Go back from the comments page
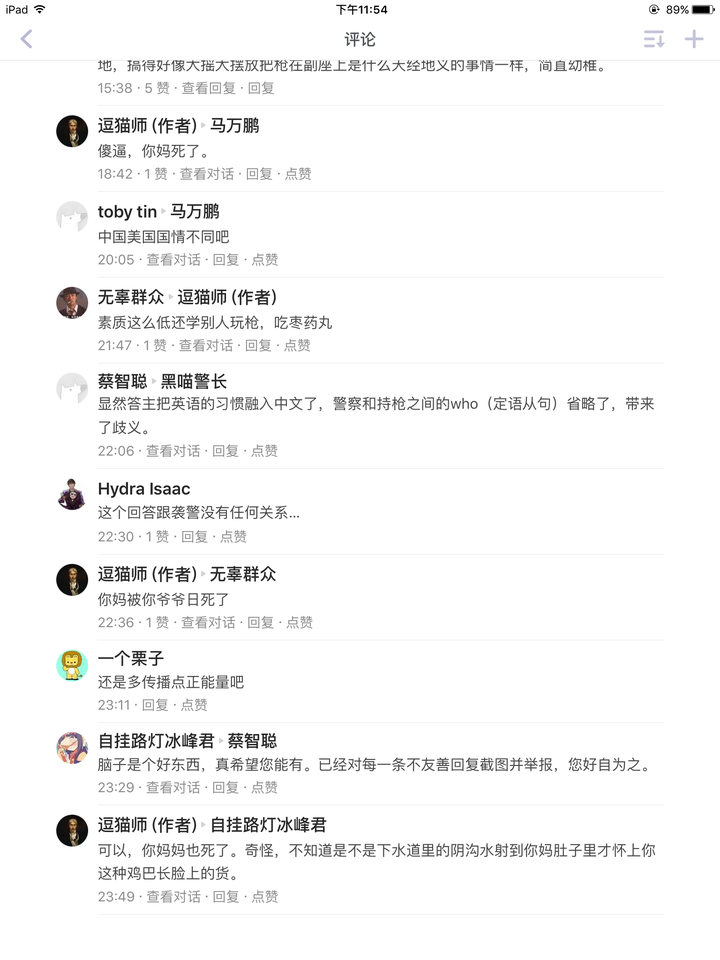Screen dimensions: 720x960 click(x=27, y=39)
